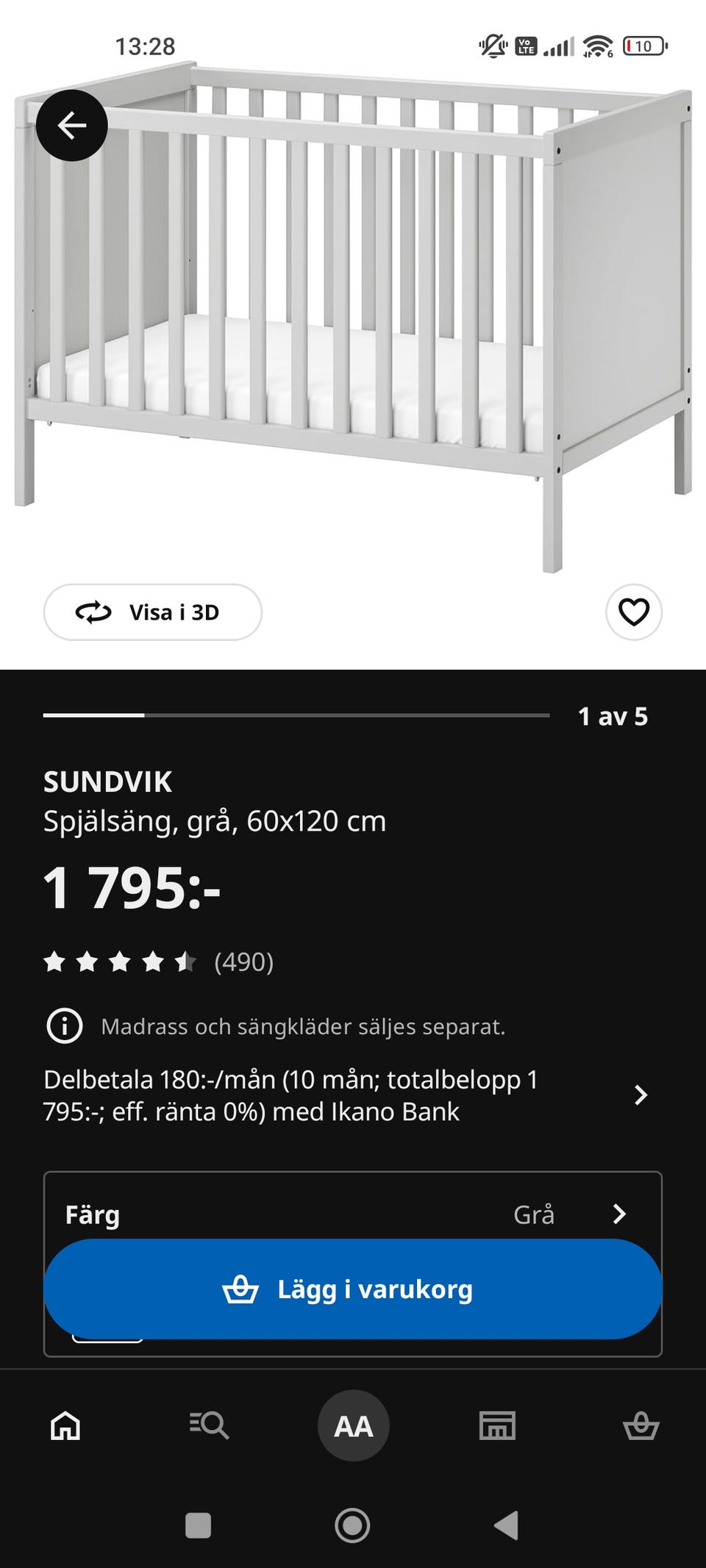Add the crib to favorites with the heart

633,612
